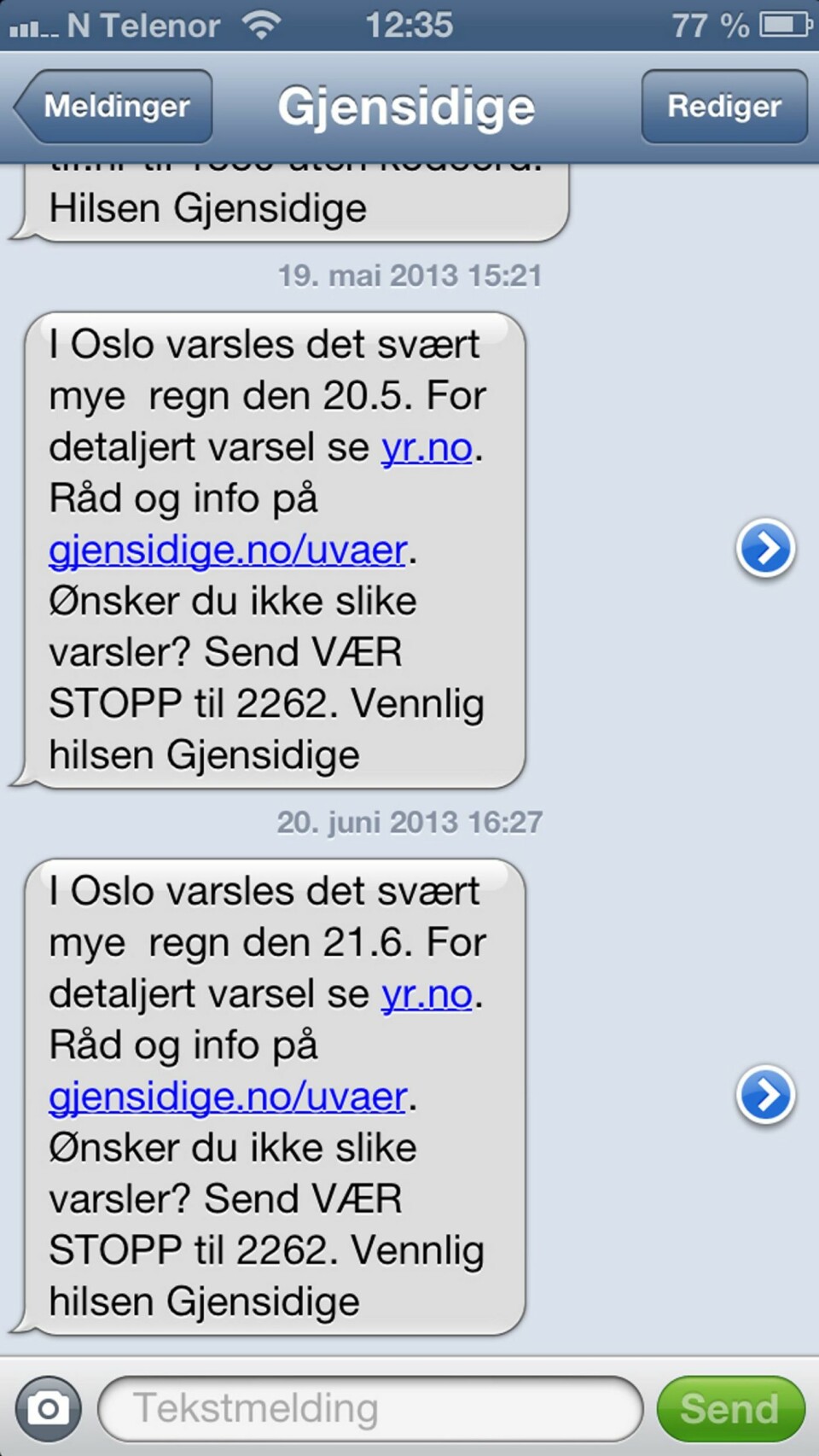Open gjensidige.no/uvaer link in 19. mai message
Screen dimensions: 819x1456
(x=228, y=550)
